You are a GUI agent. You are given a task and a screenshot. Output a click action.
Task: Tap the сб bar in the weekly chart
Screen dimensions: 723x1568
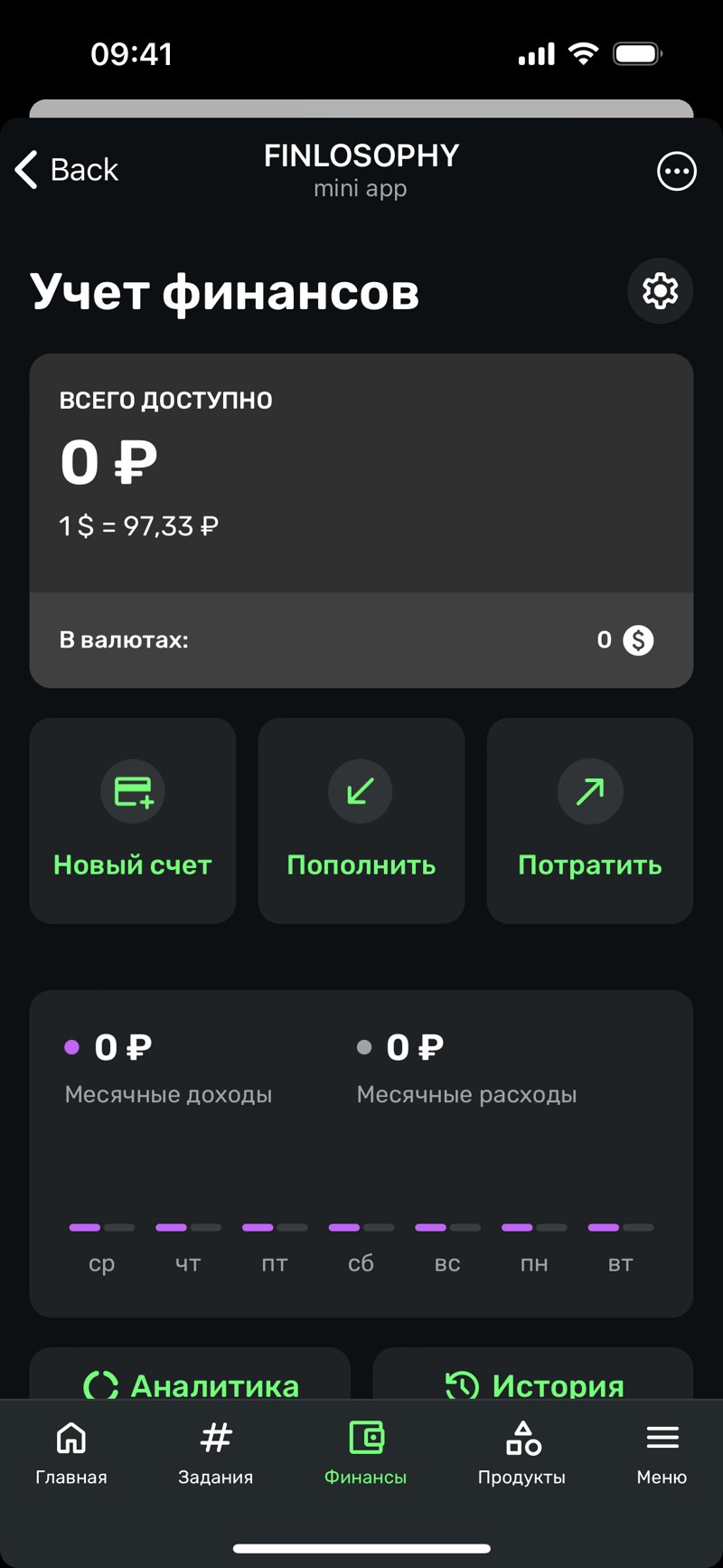[x=360, y=1227]
